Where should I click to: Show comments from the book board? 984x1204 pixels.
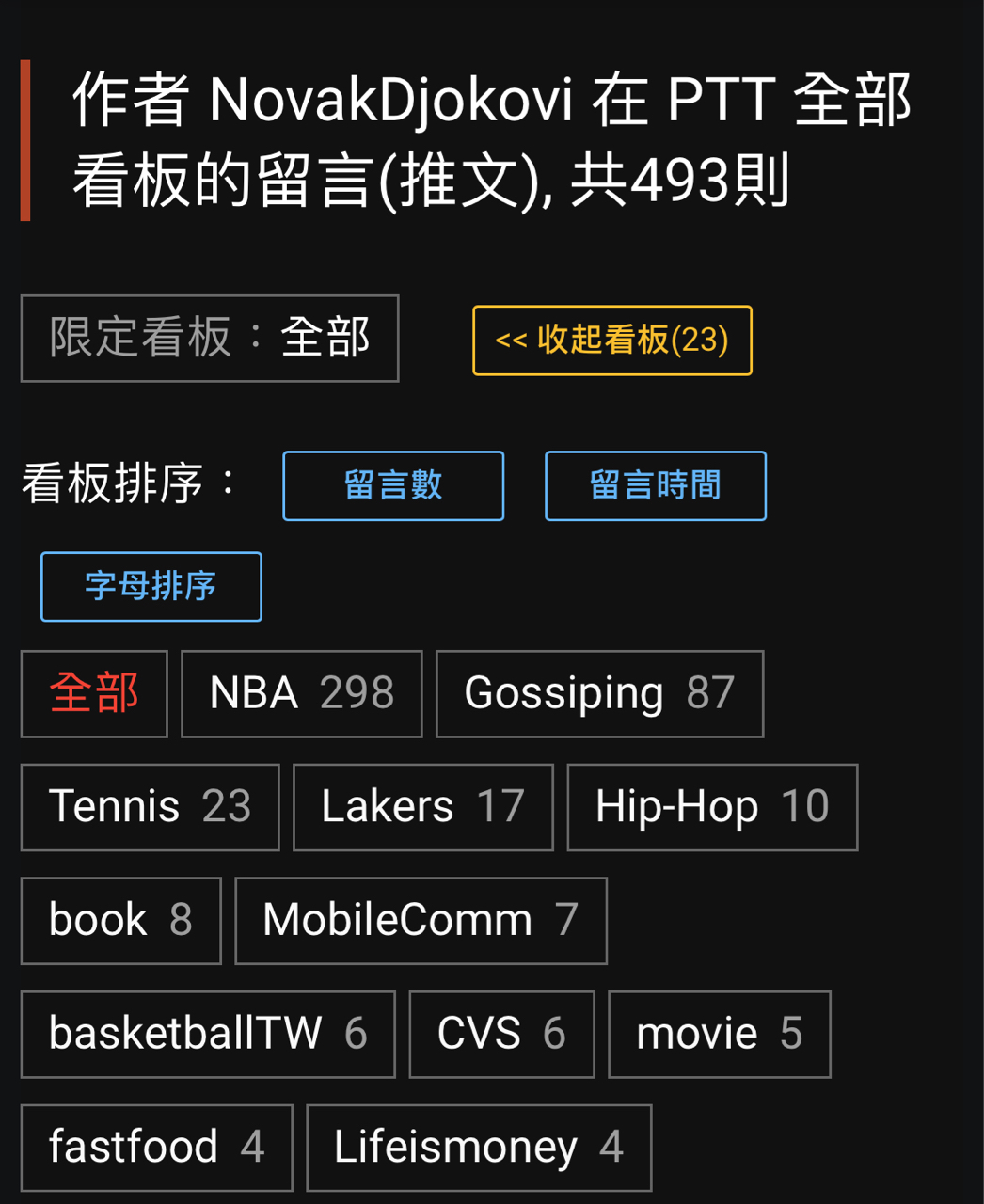click(x=120, y=921)
